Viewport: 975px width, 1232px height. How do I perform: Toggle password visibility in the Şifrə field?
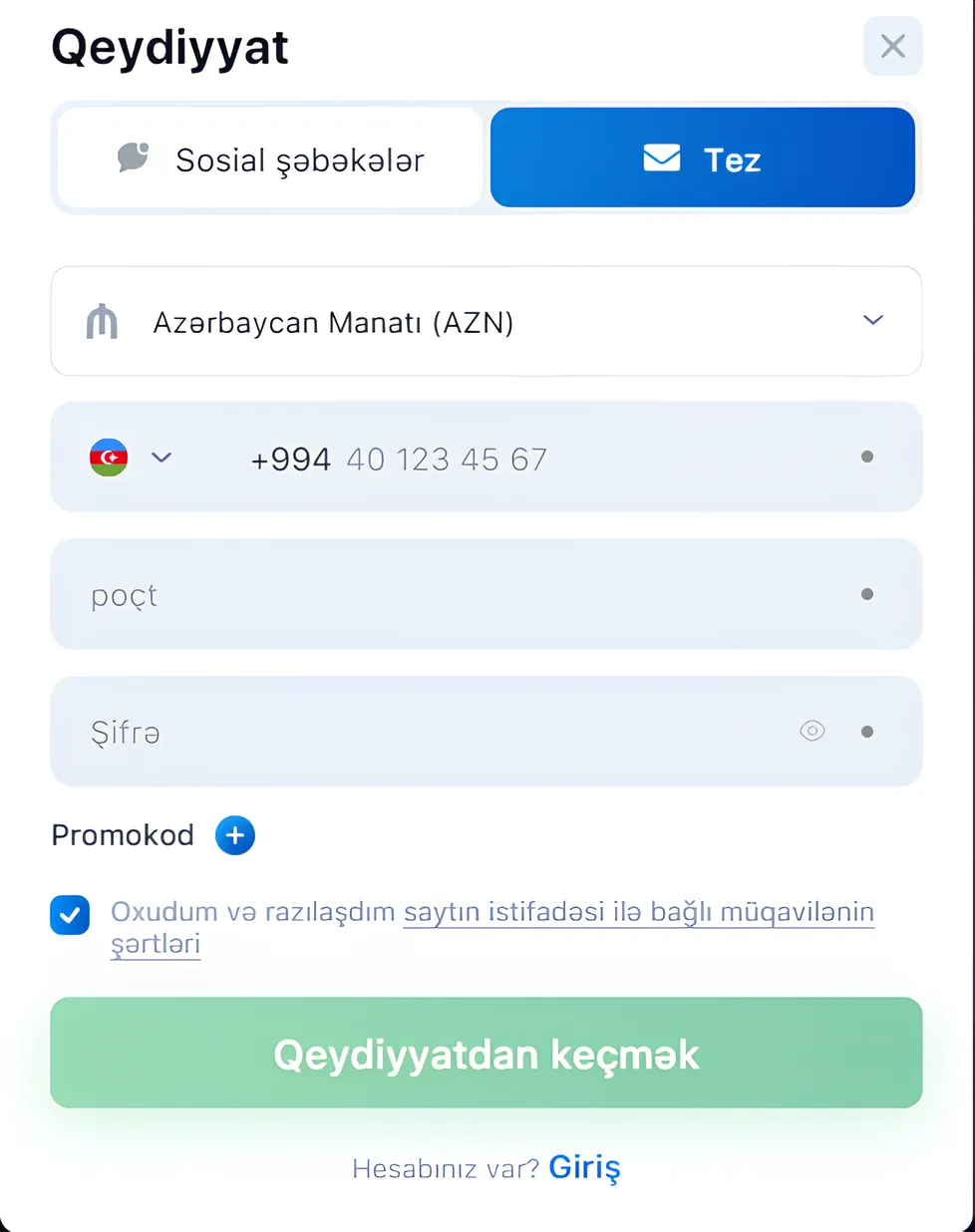[x=812, y=731]
